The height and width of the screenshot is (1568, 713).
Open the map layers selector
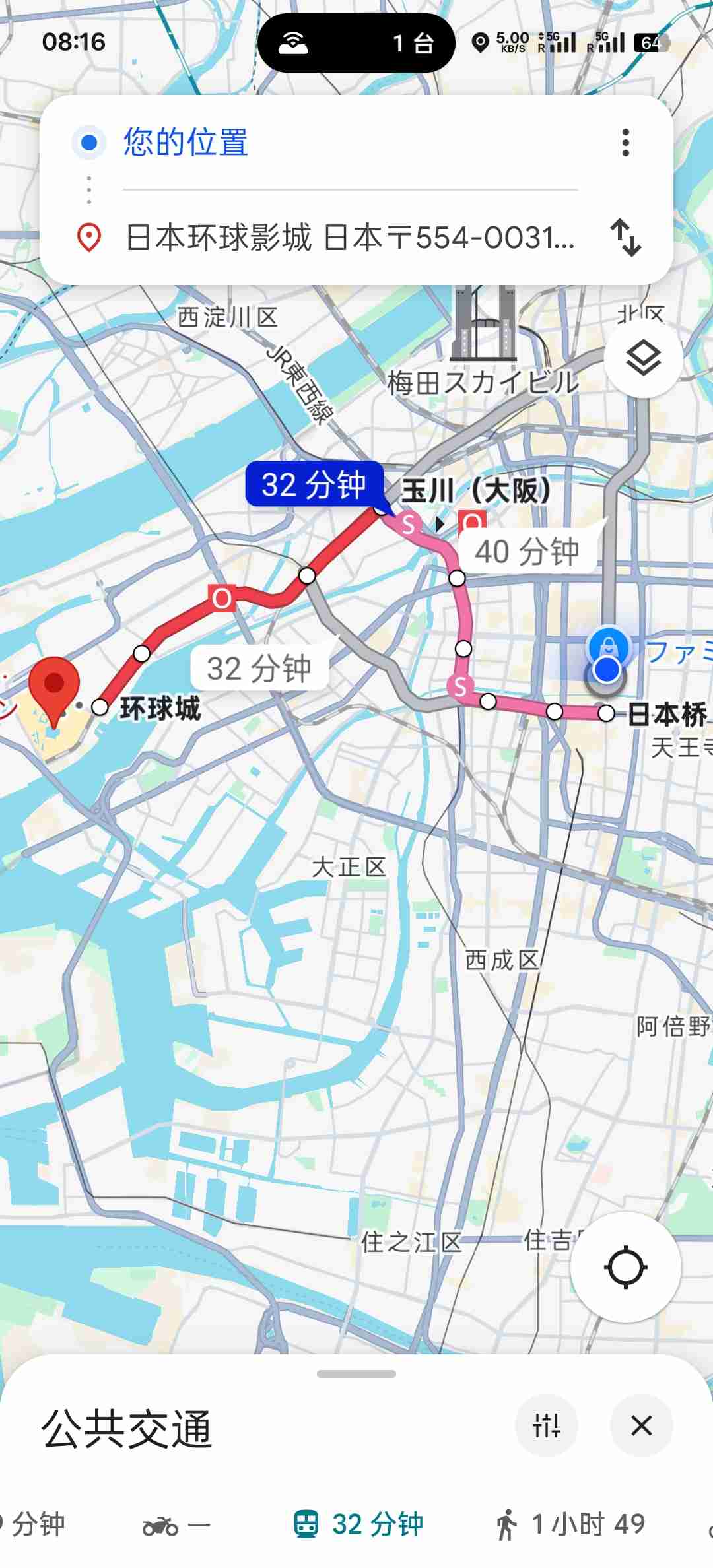tap(642, 359)
